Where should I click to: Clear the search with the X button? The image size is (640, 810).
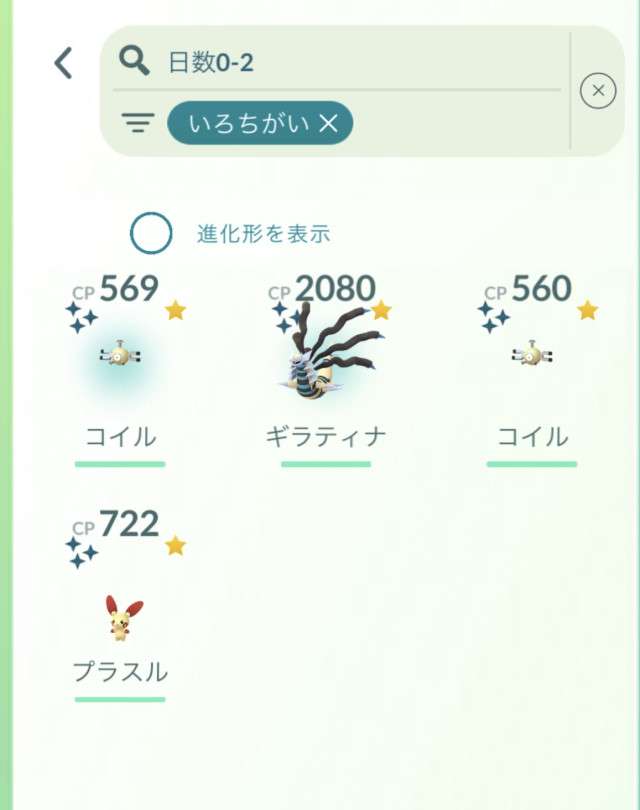click(x=597, y=92)
